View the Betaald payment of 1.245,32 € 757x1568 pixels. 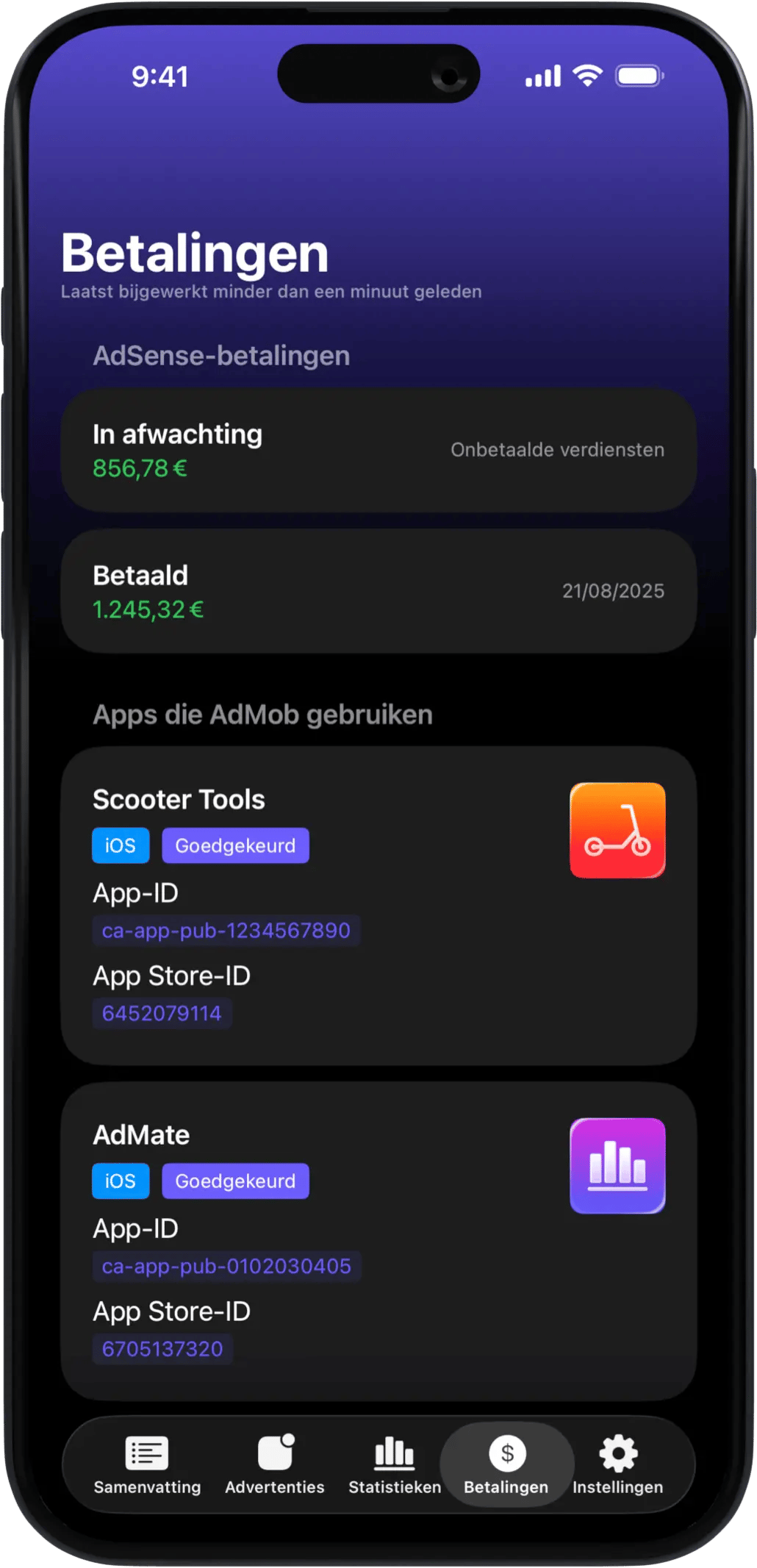click(x=378, y=591)
